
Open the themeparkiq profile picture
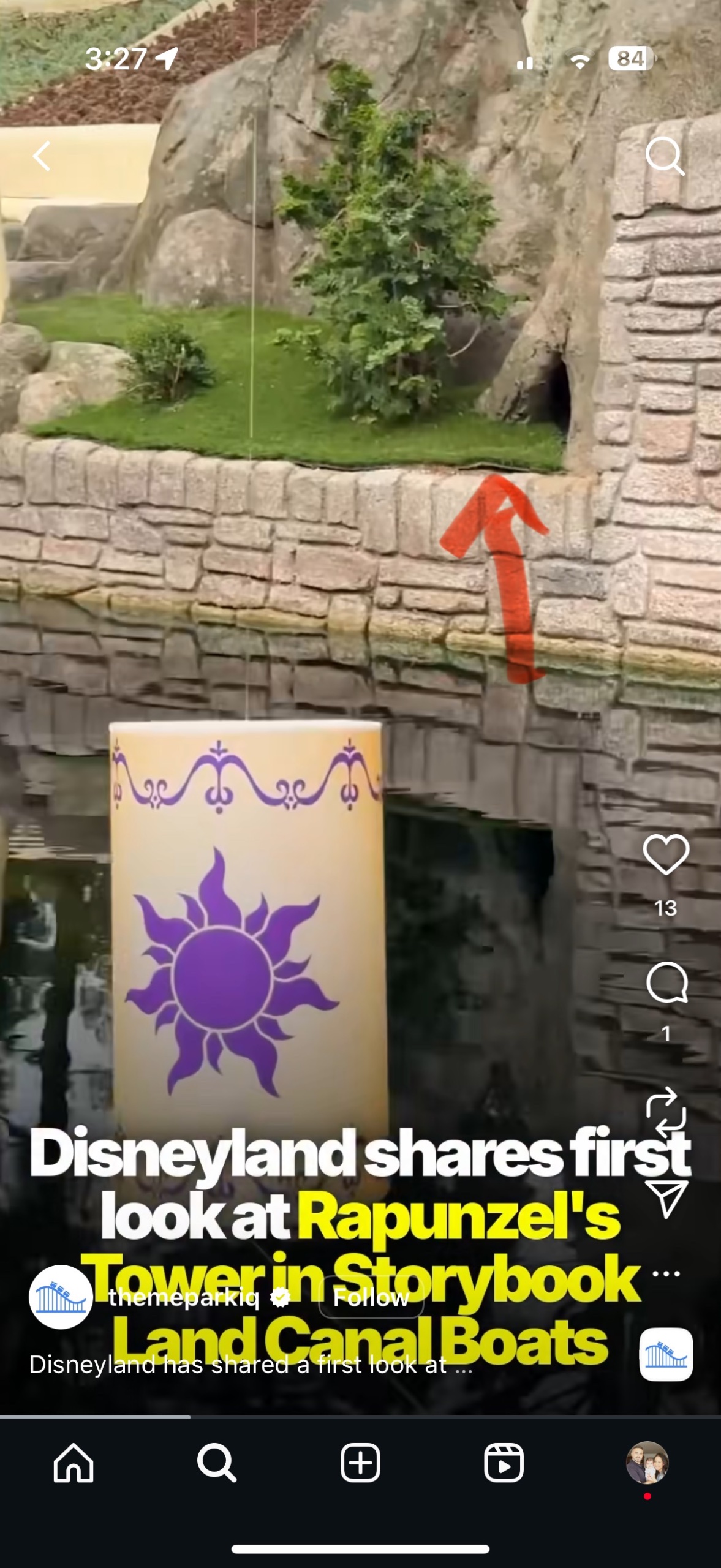pos(61,1297)
